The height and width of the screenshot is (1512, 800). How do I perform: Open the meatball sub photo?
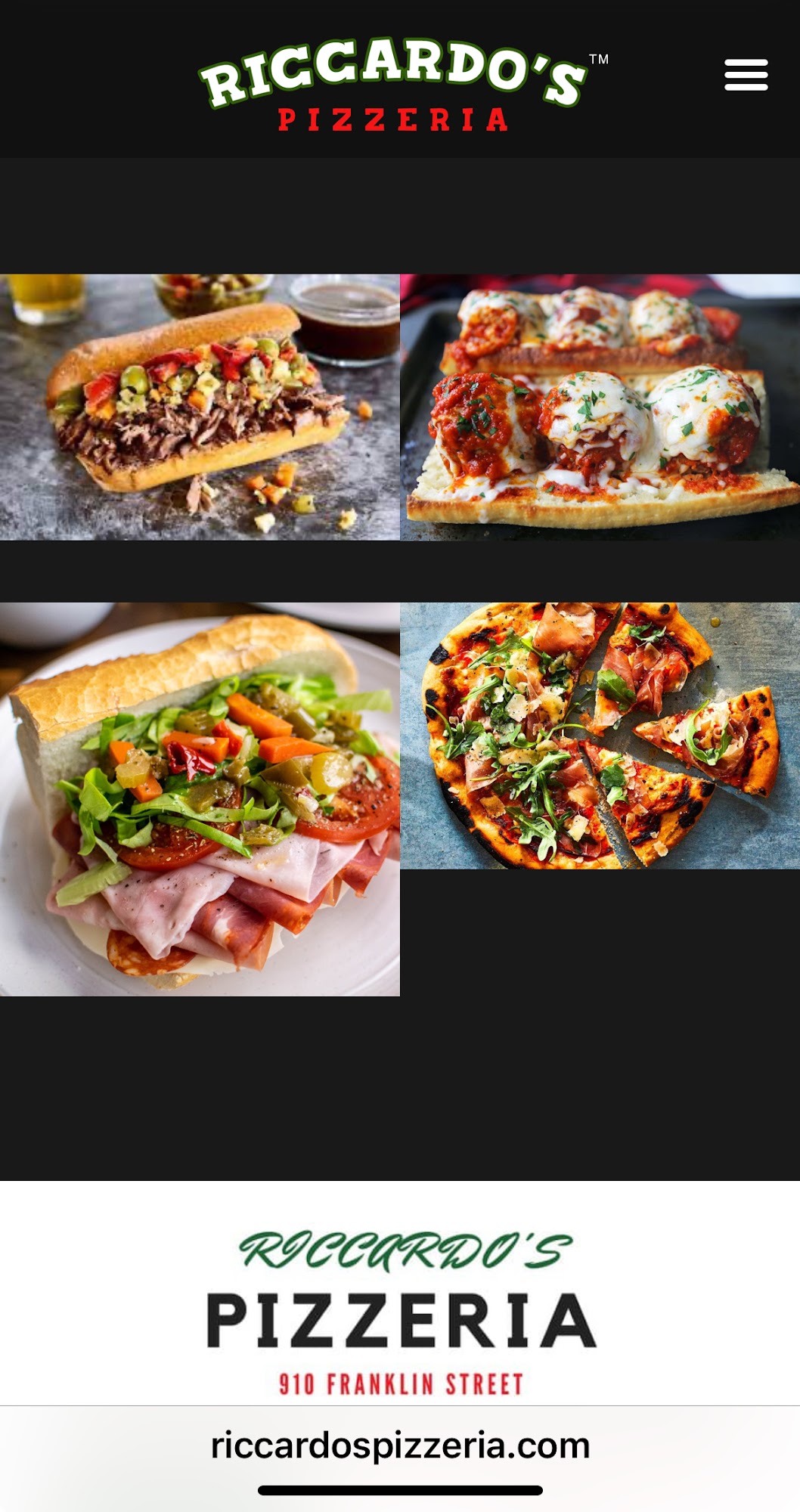coord(600,407)
